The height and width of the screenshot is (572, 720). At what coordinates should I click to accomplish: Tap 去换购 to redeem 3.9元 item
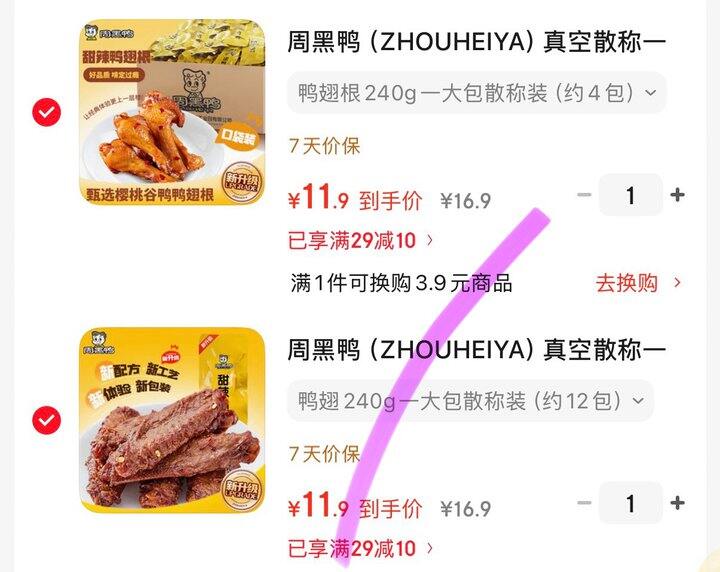click(x=638, y=283)
